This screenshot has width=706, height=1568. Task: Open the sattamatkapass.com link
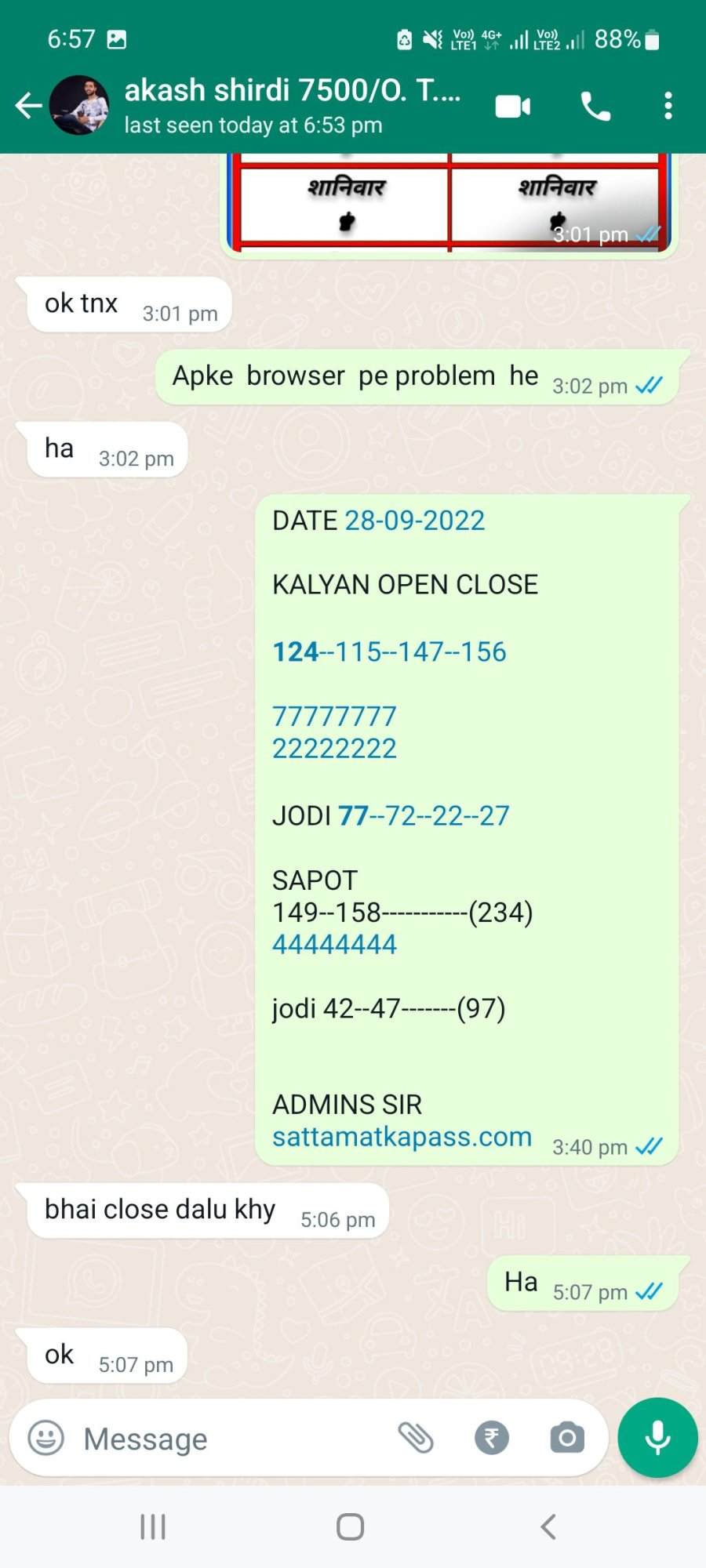(402, 1136)
